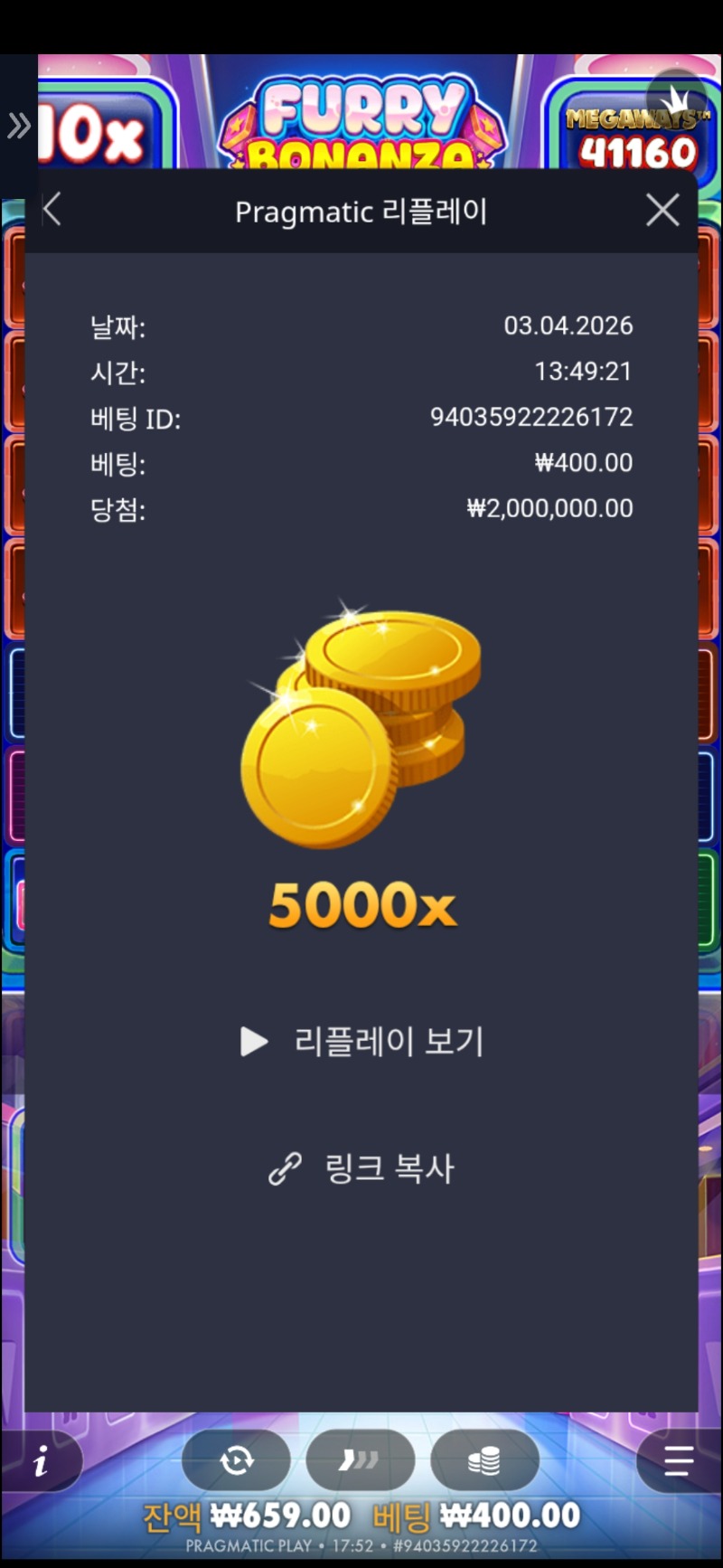723x1568 pixels.
Task: Copy the replay link with 링크 복사
Action: point(361,1168)
